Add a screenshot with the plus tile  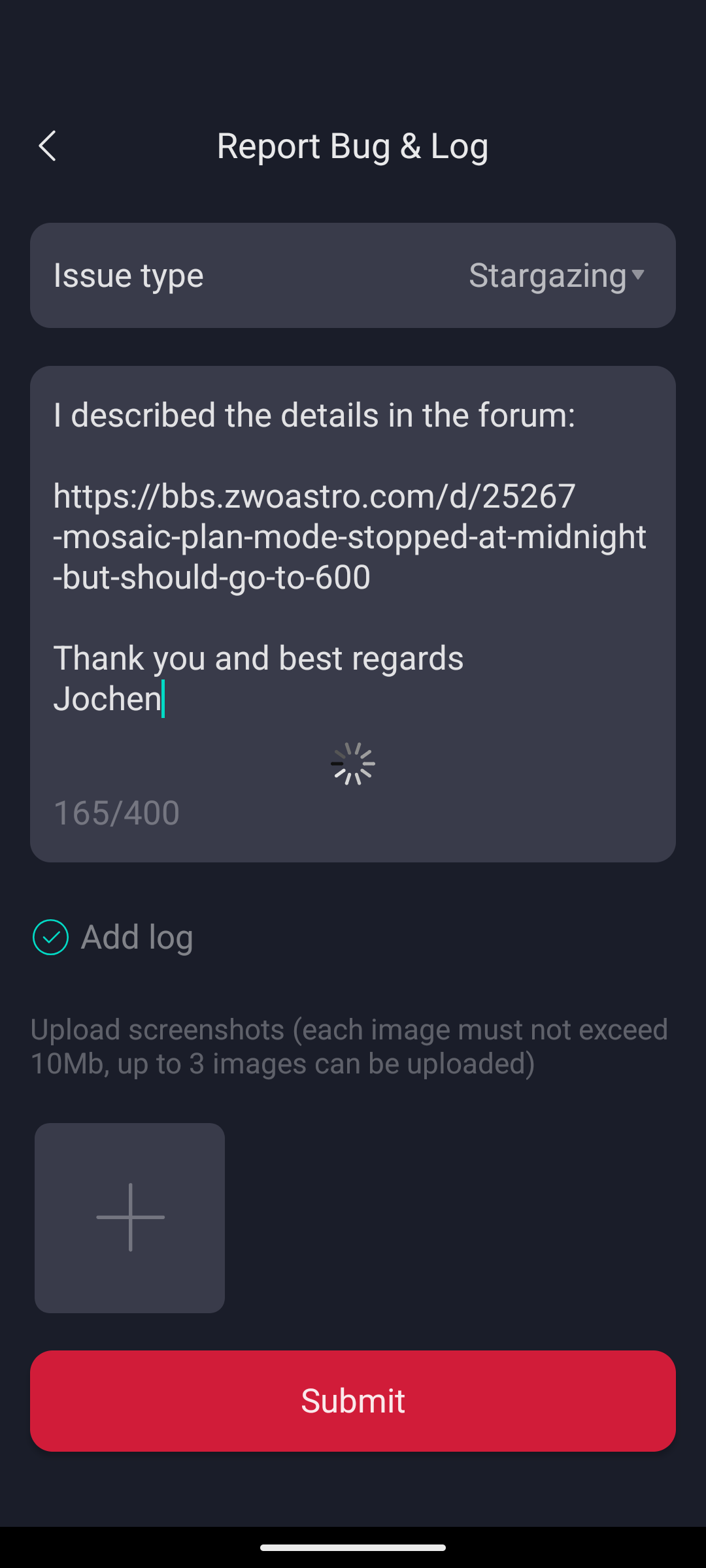tap(130, 1218)
